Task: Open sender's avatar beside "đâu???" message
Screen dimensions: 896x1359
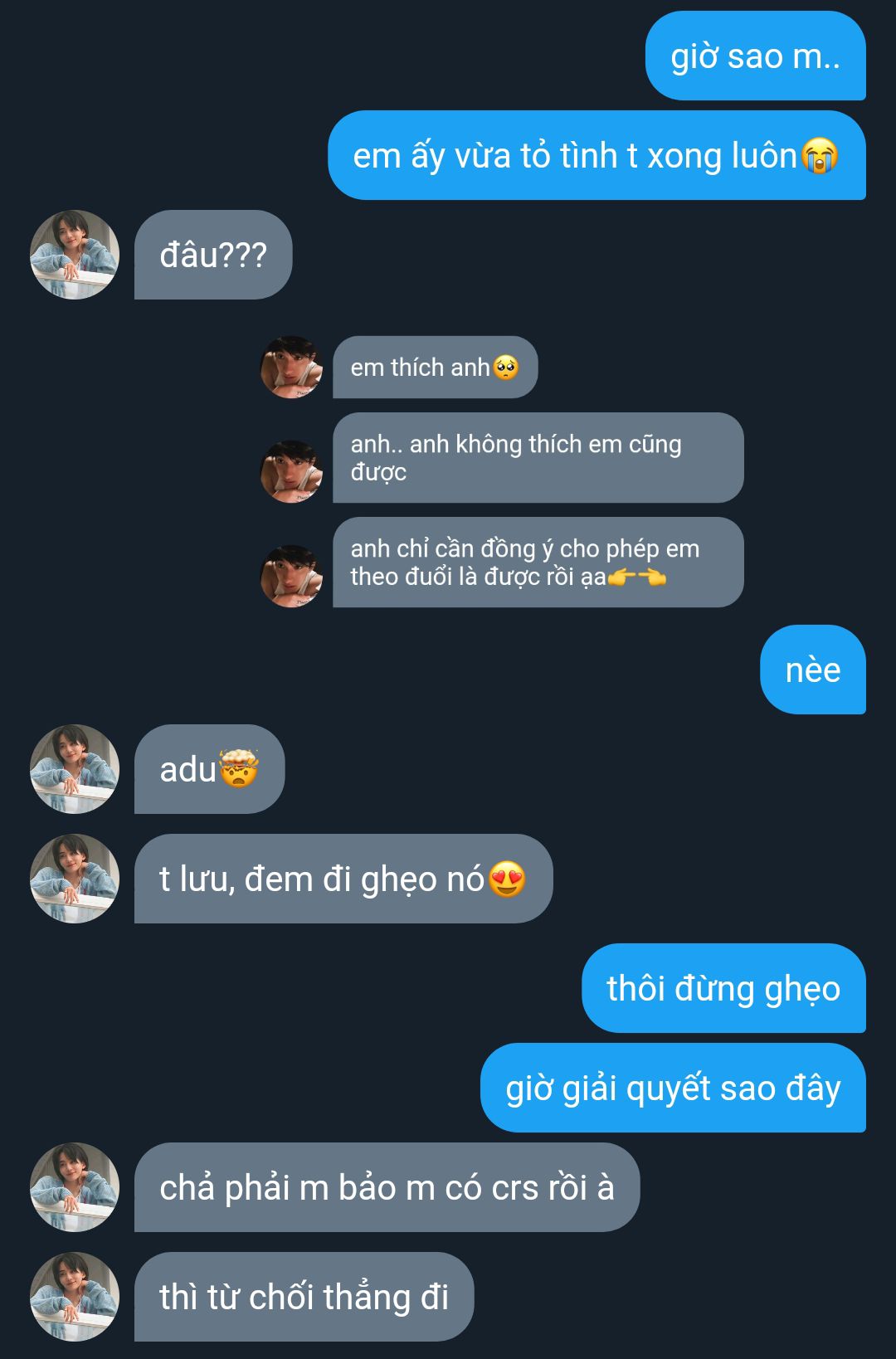Action: click(x=75, y=255)
